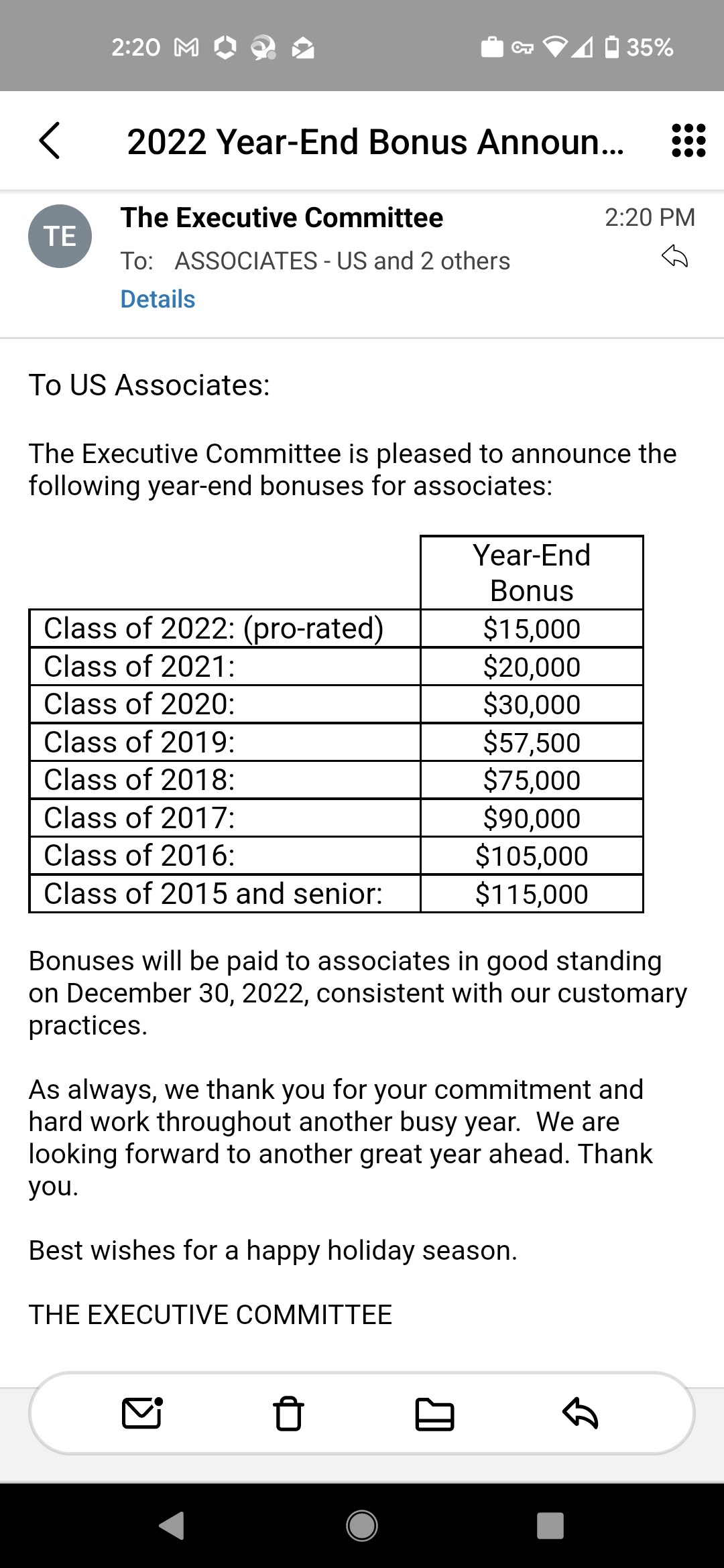Move this email to a folder

[434, 1414]
